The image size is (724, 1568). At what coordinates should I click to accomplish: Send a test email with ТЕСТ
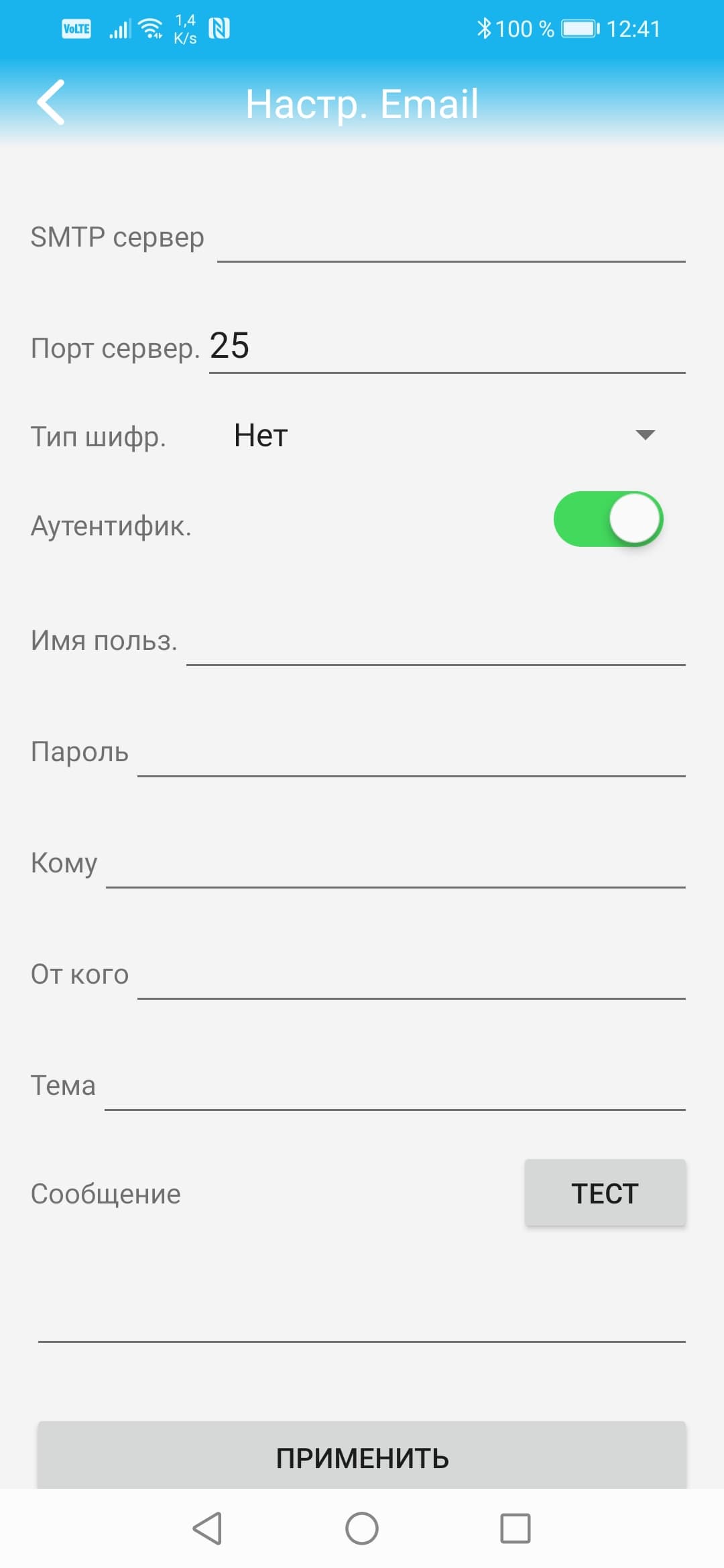605,1193
